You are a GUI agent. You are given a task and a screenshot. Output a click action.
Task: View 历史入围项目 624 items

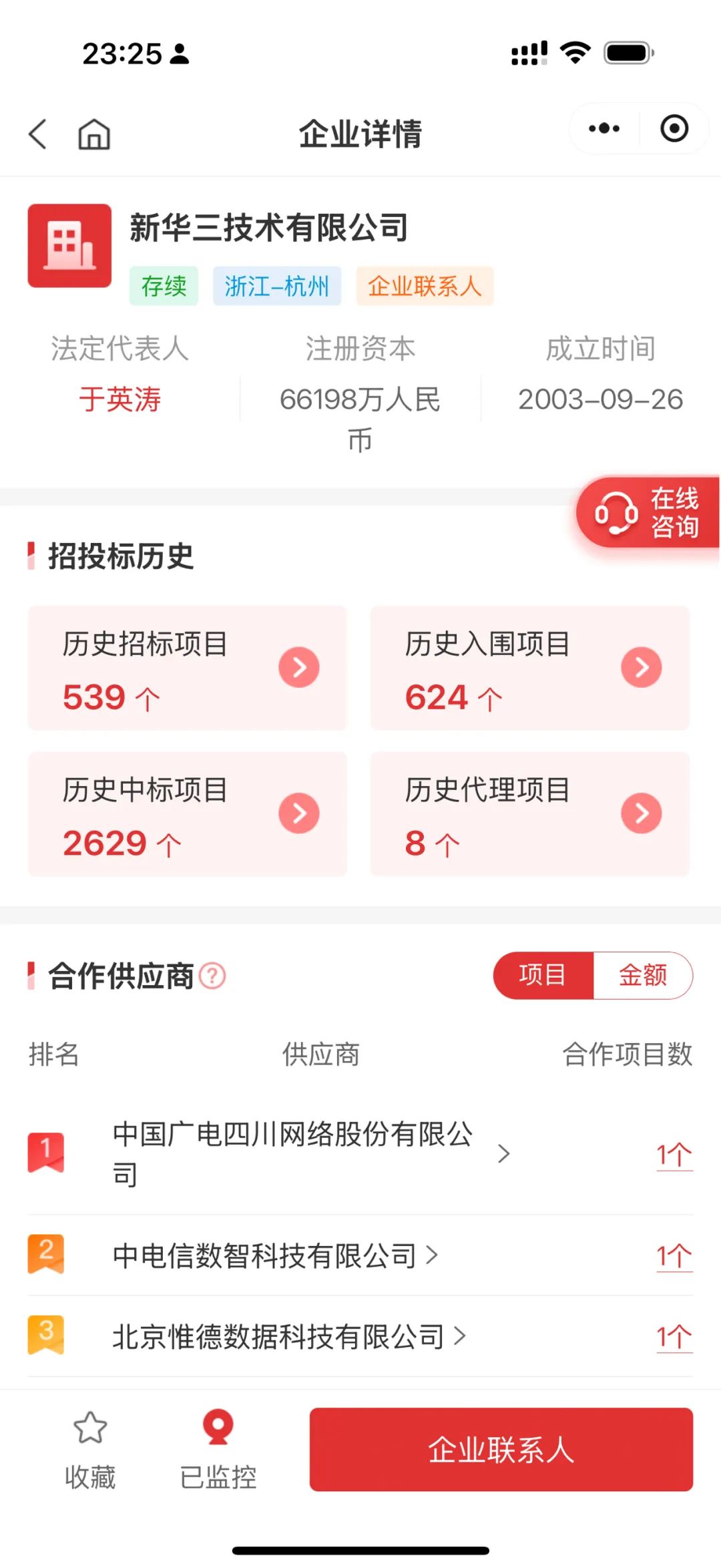pyautogui.click(x=530, y=668)
